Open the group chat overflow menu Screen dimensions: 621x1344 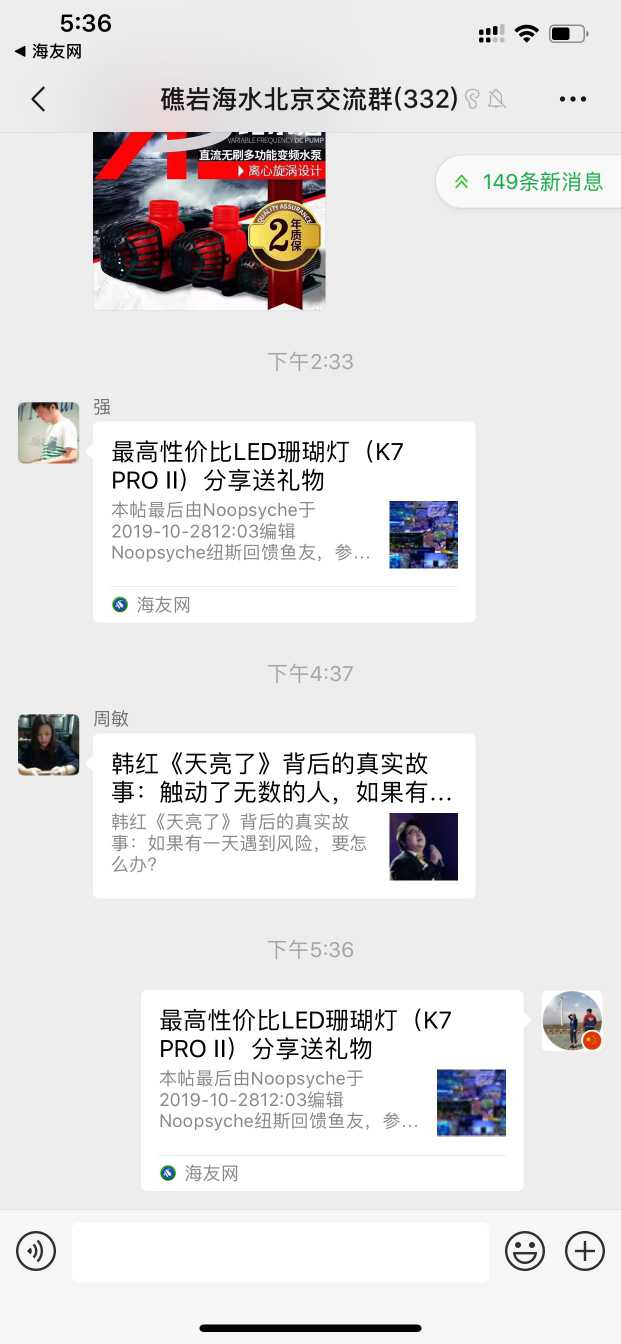pos(573,99)
